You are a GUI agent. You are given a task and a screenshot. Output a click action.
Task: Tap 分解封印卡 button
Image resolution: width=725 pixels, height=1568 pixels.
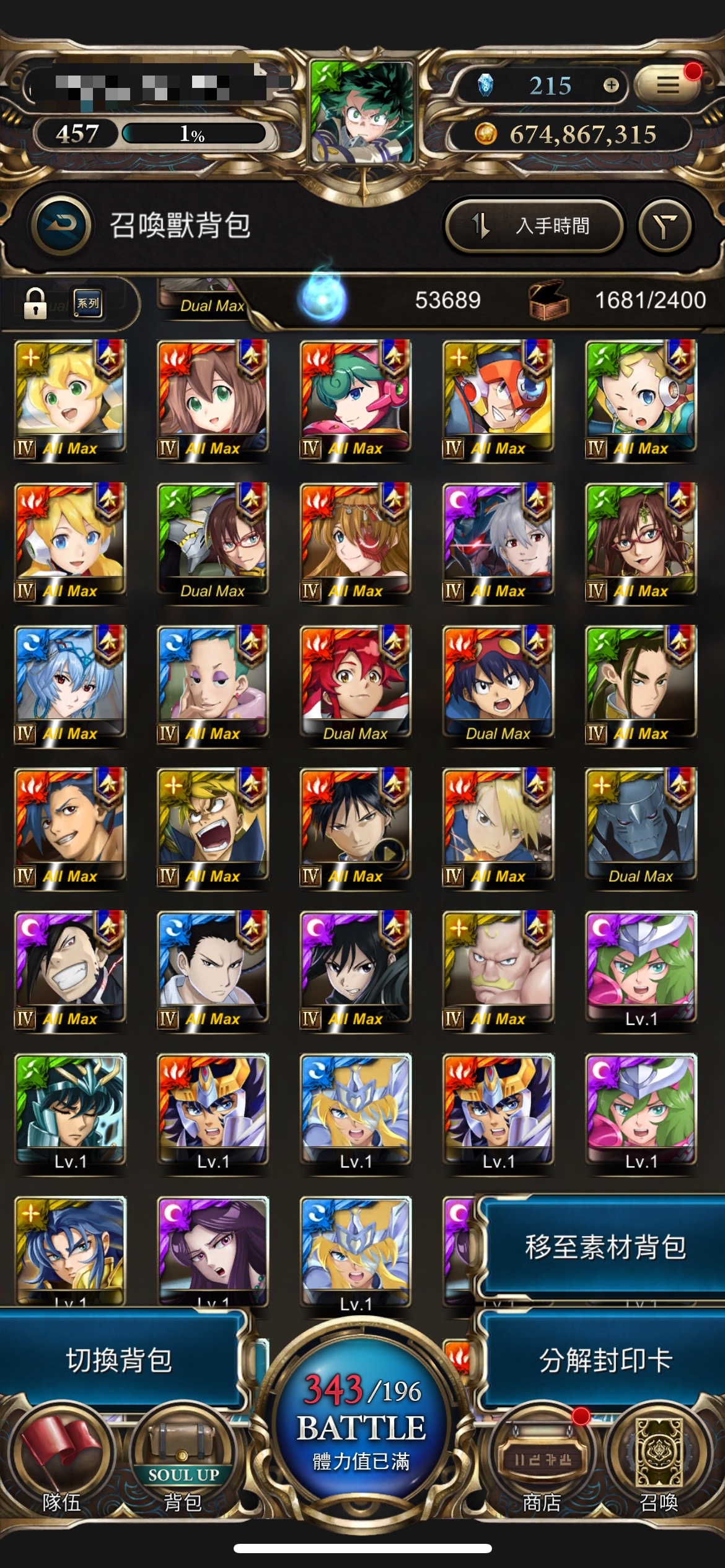point(604,1360)
